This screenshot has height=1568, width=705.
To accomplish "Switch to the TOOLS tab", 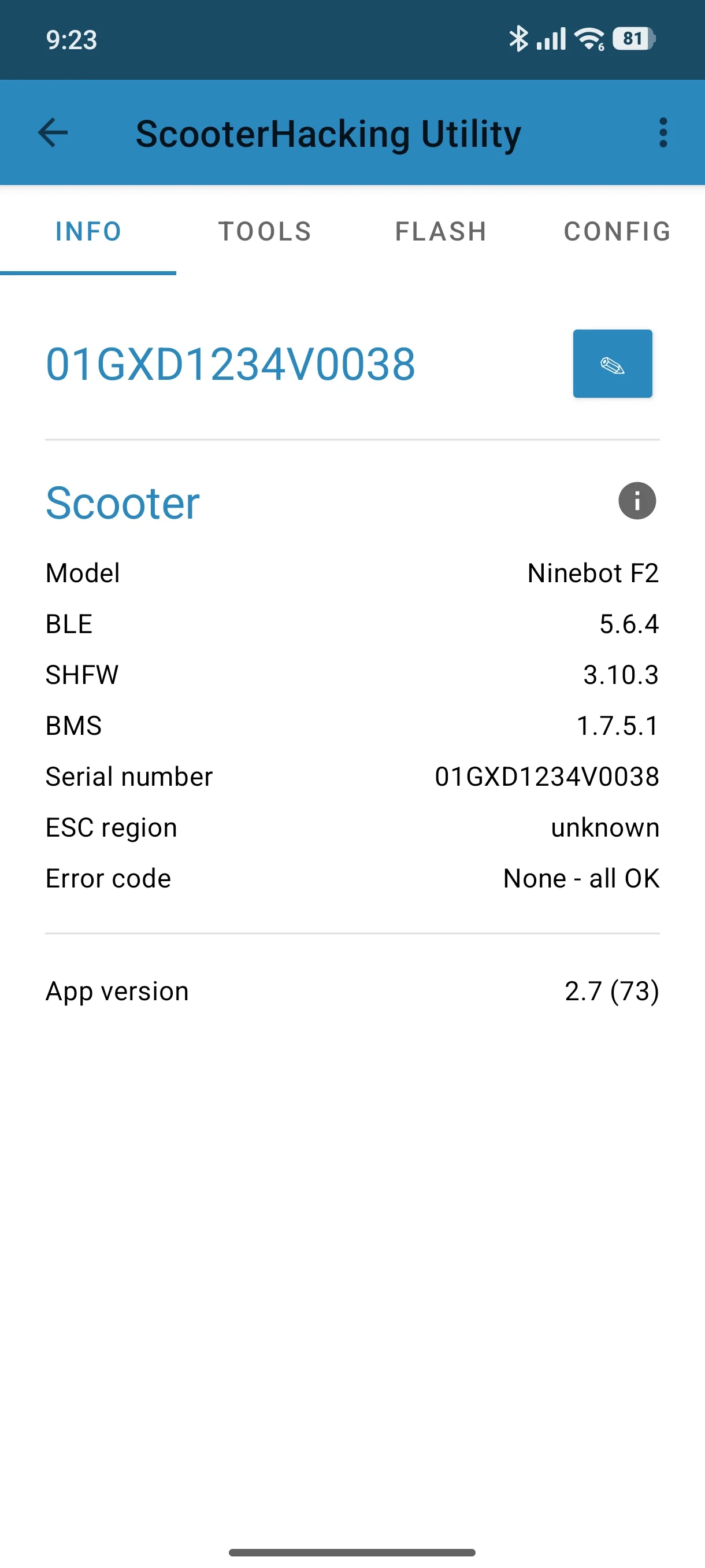I will click(265, 231).
